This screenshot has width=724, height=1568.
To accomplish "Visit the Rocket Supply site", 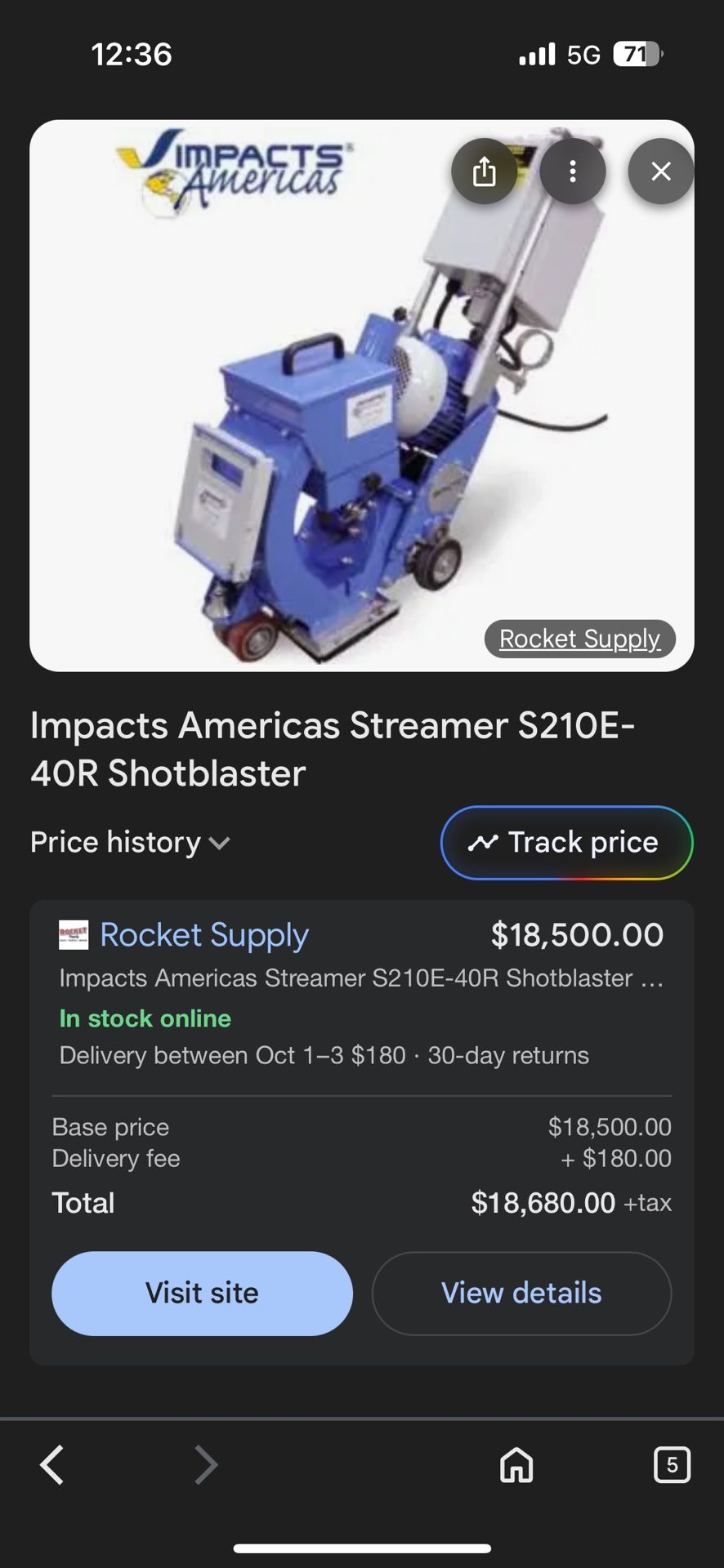I will pos(202,1293).
